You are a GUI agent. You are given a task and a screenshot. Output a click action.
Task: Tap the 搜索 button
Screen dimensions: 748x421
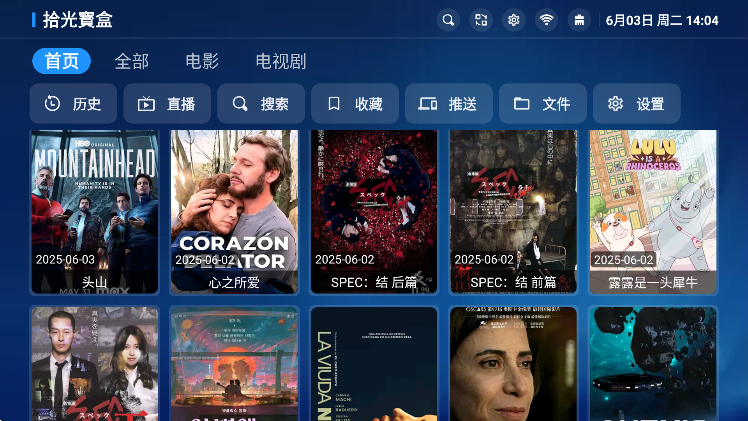pos(261,104)
